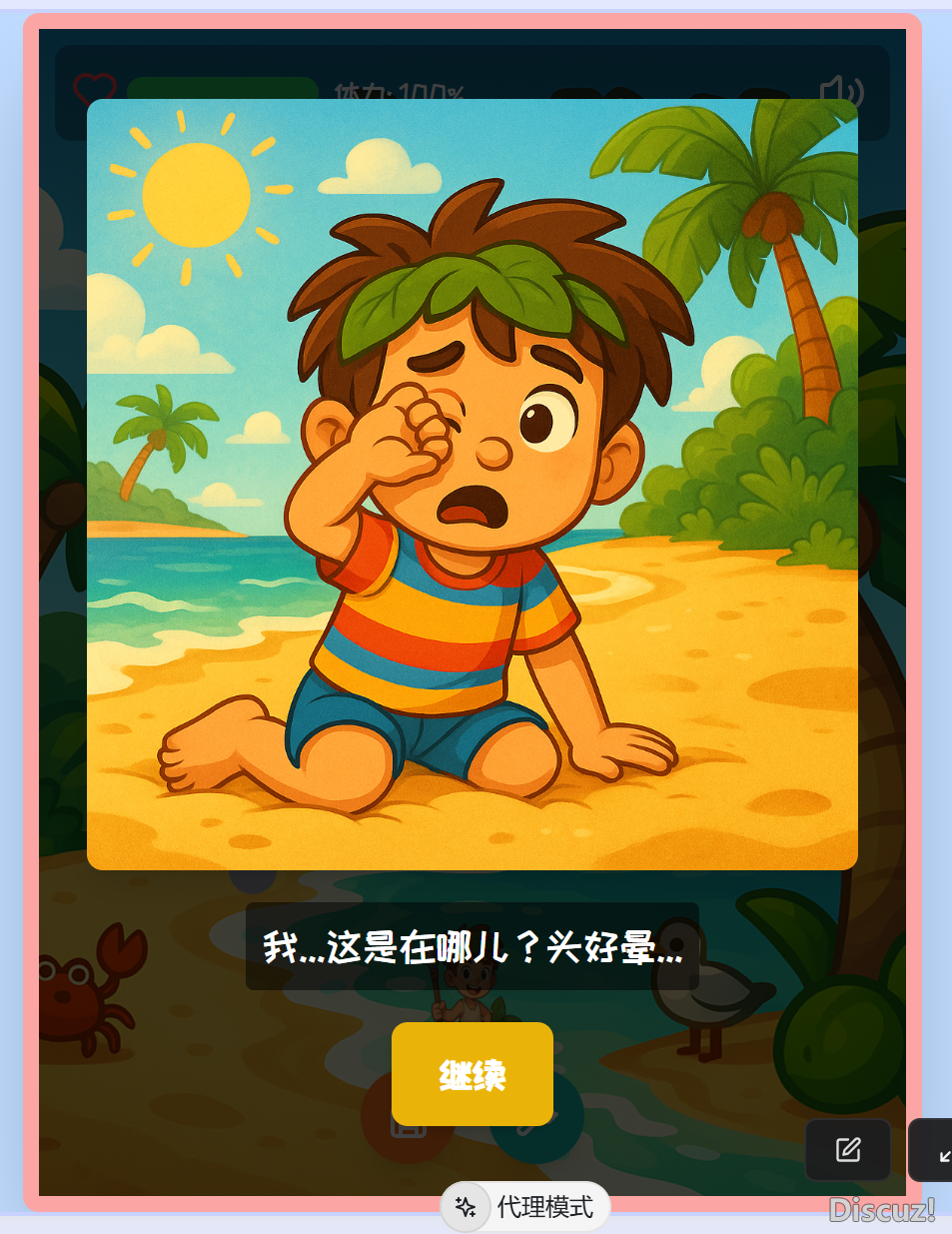Open the edit pencil icon
The width and height of the screenshot is (952, 1234).
tap(848, 1150)
